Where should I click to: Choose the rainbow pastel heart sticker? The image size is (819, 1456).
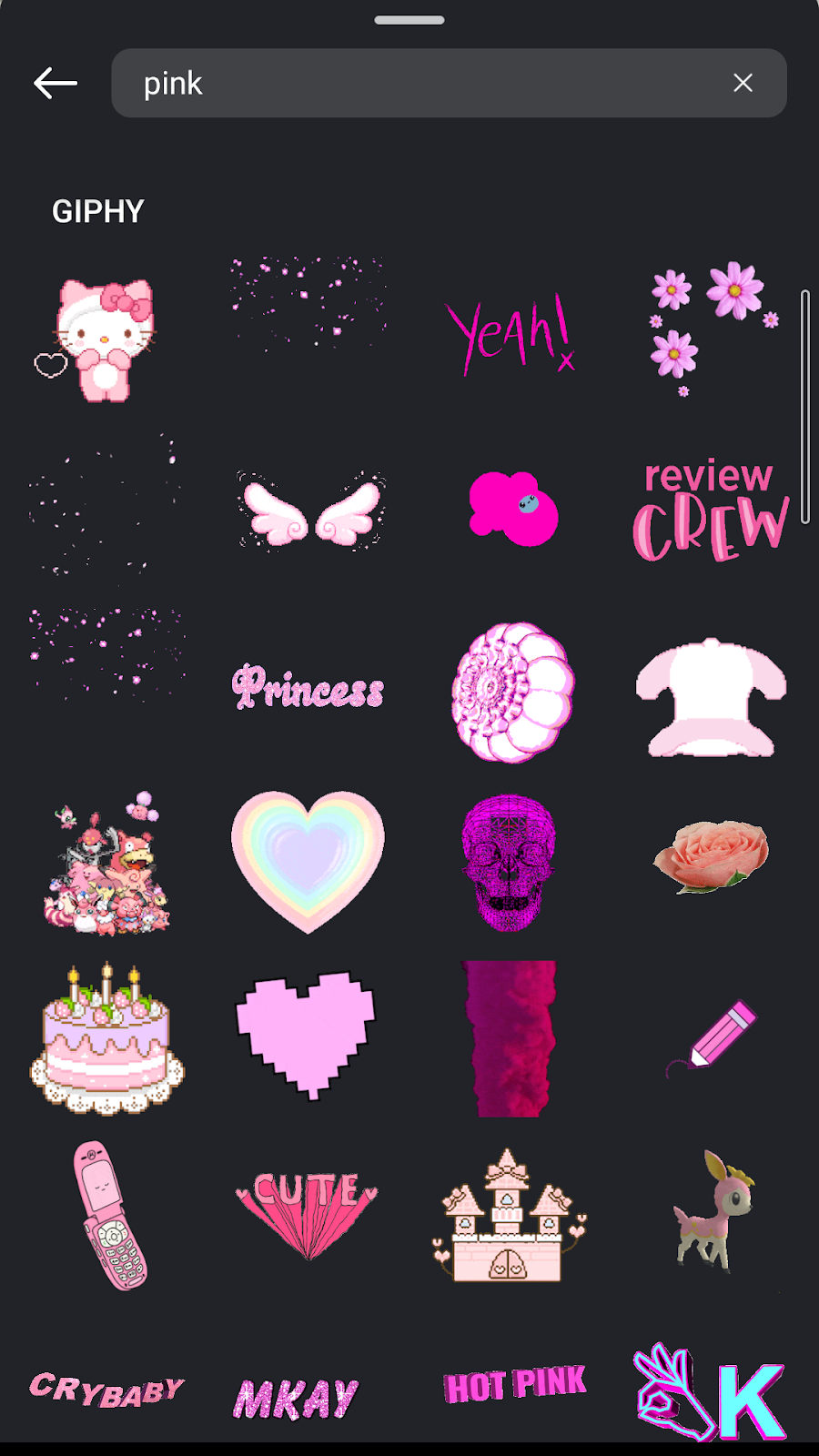(x=308, y=860)
